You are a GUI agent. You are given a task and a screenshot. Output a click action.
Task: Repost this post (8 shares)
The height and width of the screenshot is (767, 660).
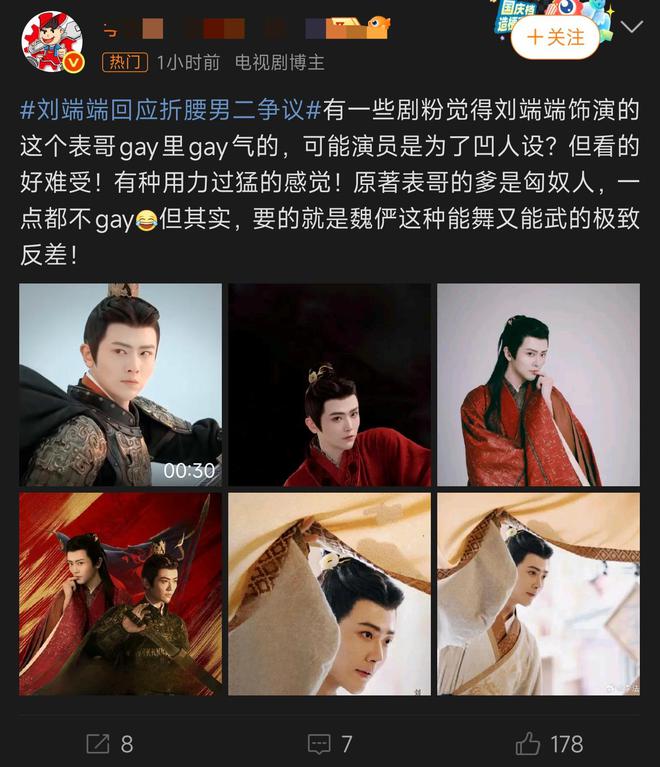(110, 743)
